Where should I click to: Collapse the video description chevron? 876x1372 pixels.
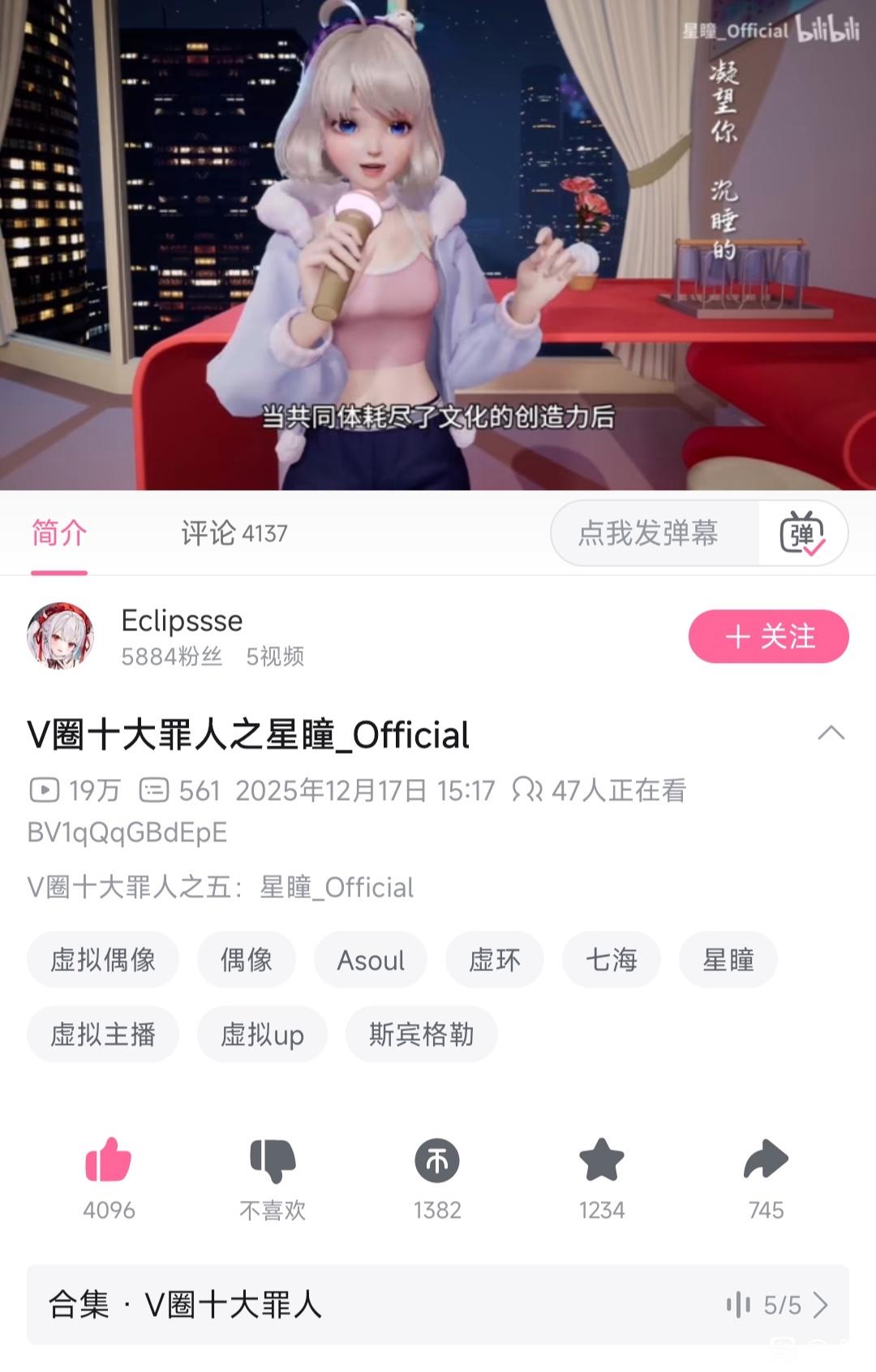click(x=831, y=733)
